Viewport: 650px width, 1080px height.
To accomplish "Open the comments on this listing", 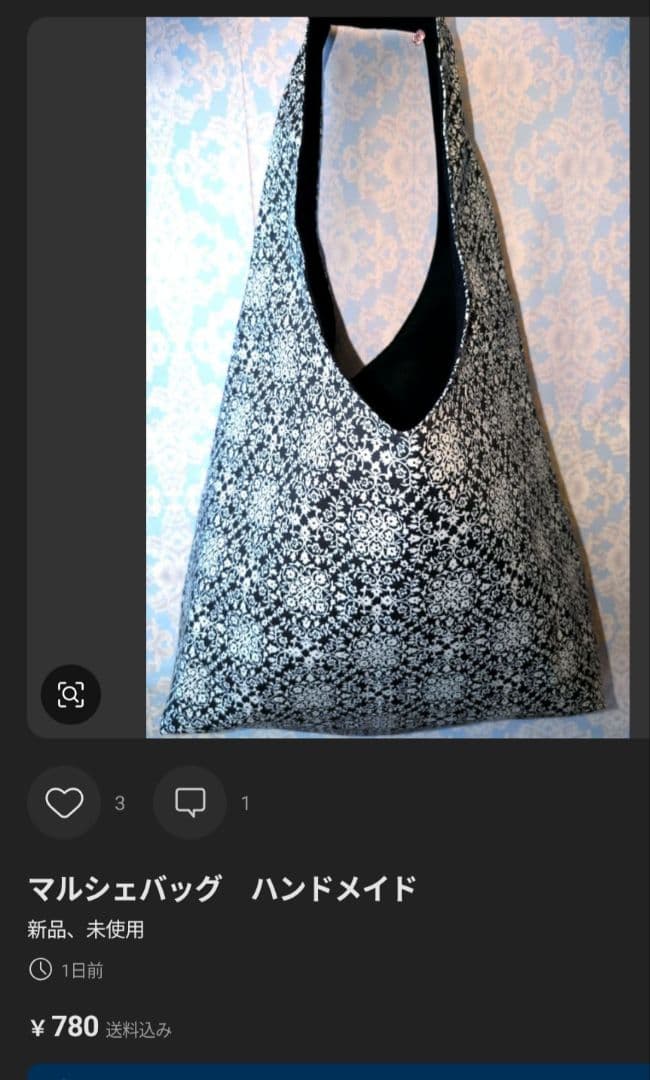I will pos(190,802).
